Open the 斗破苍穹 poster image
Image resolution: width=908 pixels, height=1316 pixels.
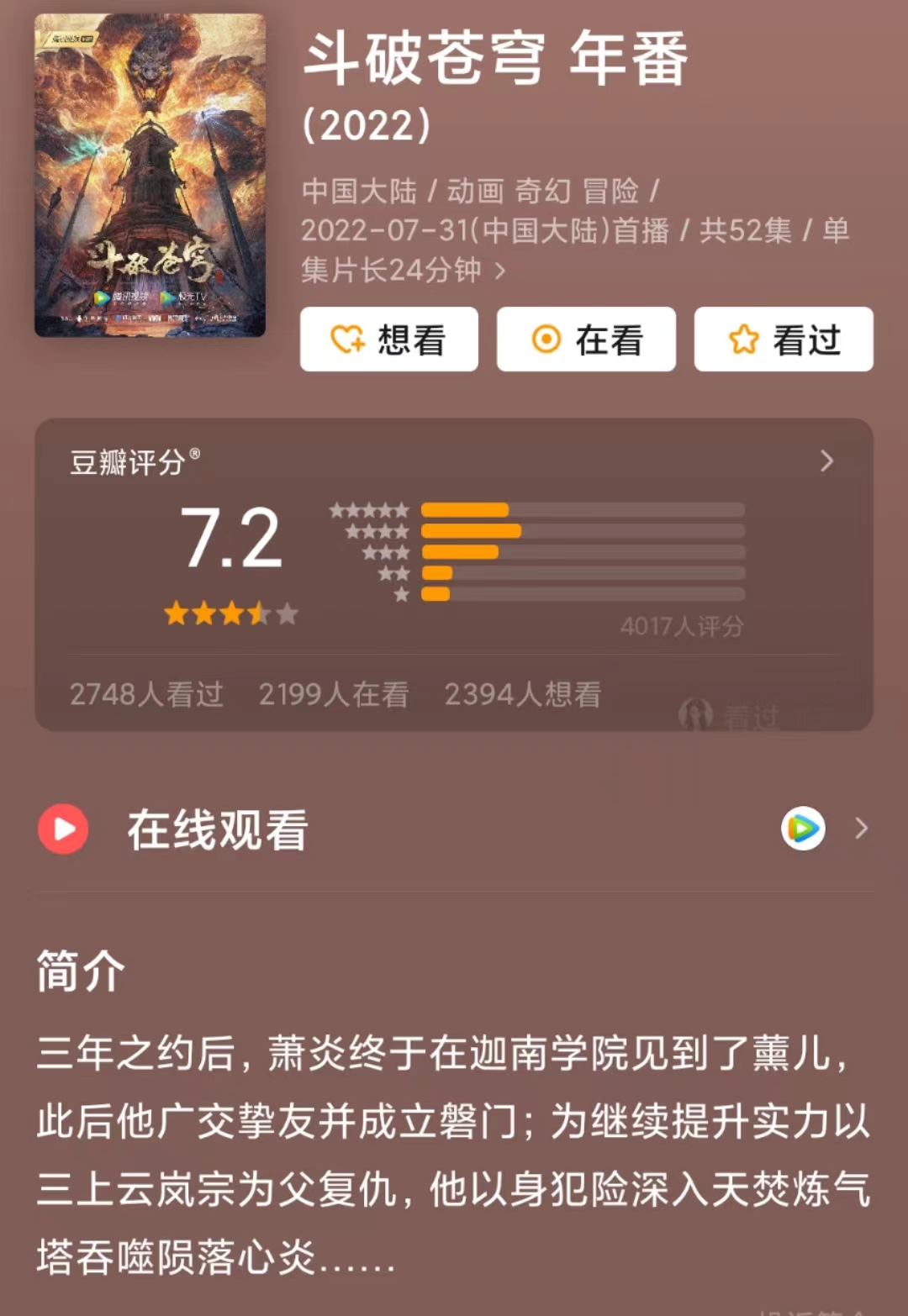[150, 176]
